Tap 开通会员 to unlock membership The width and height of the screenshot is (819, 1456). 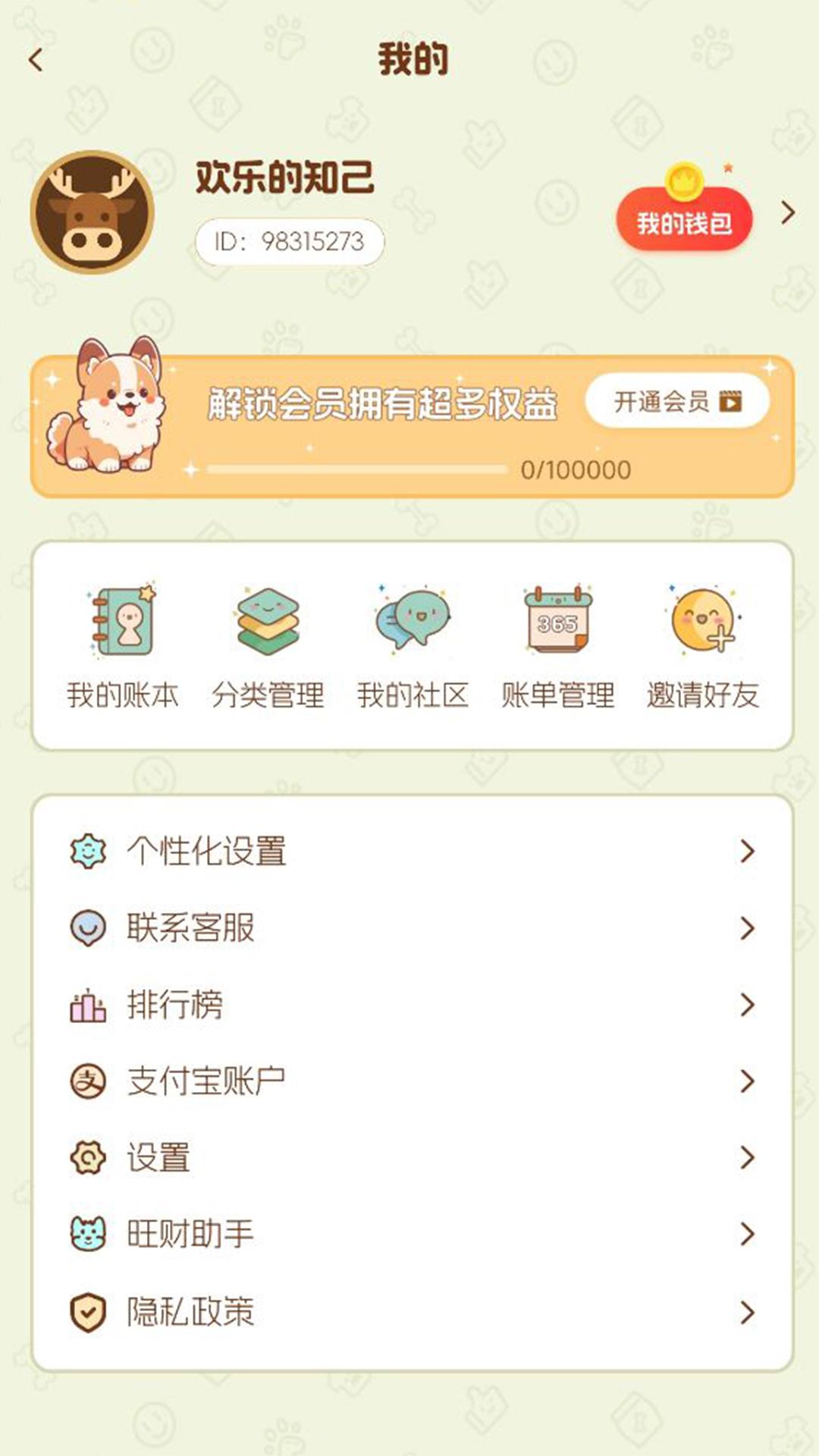[x=676, y=401]
